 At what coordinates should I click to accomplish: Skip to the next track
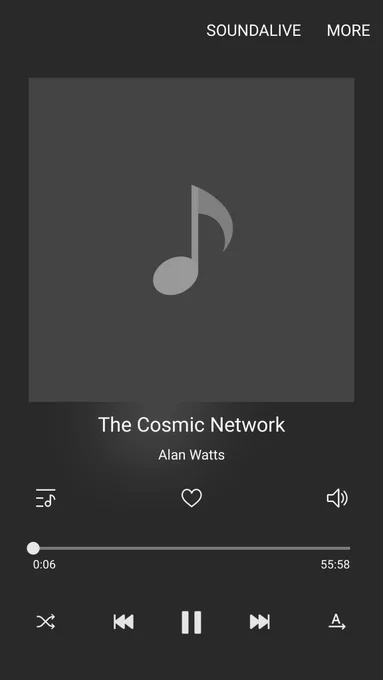(259, 622)
